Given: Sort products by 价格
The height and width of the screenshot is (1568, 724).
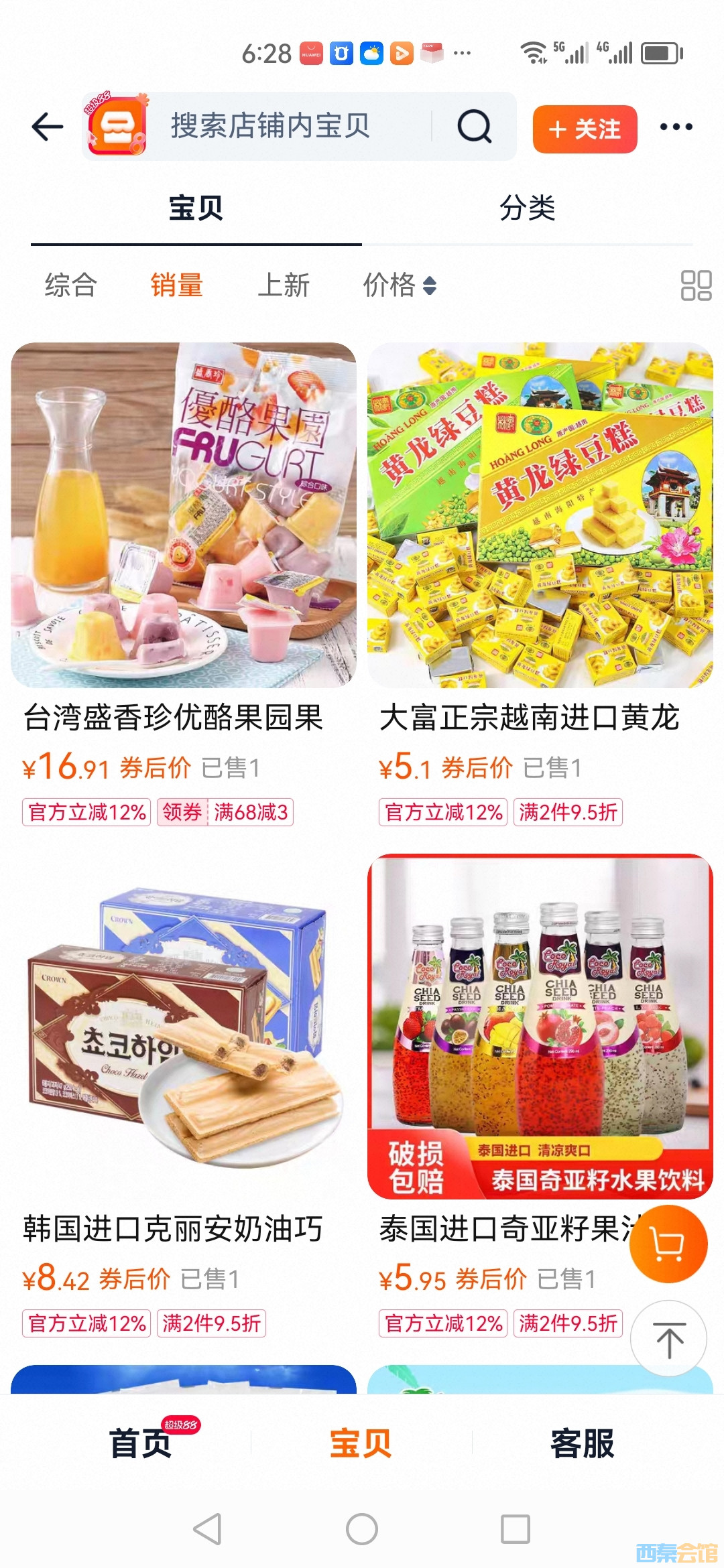Looking at the screenshot, I should tap(400, 285).
